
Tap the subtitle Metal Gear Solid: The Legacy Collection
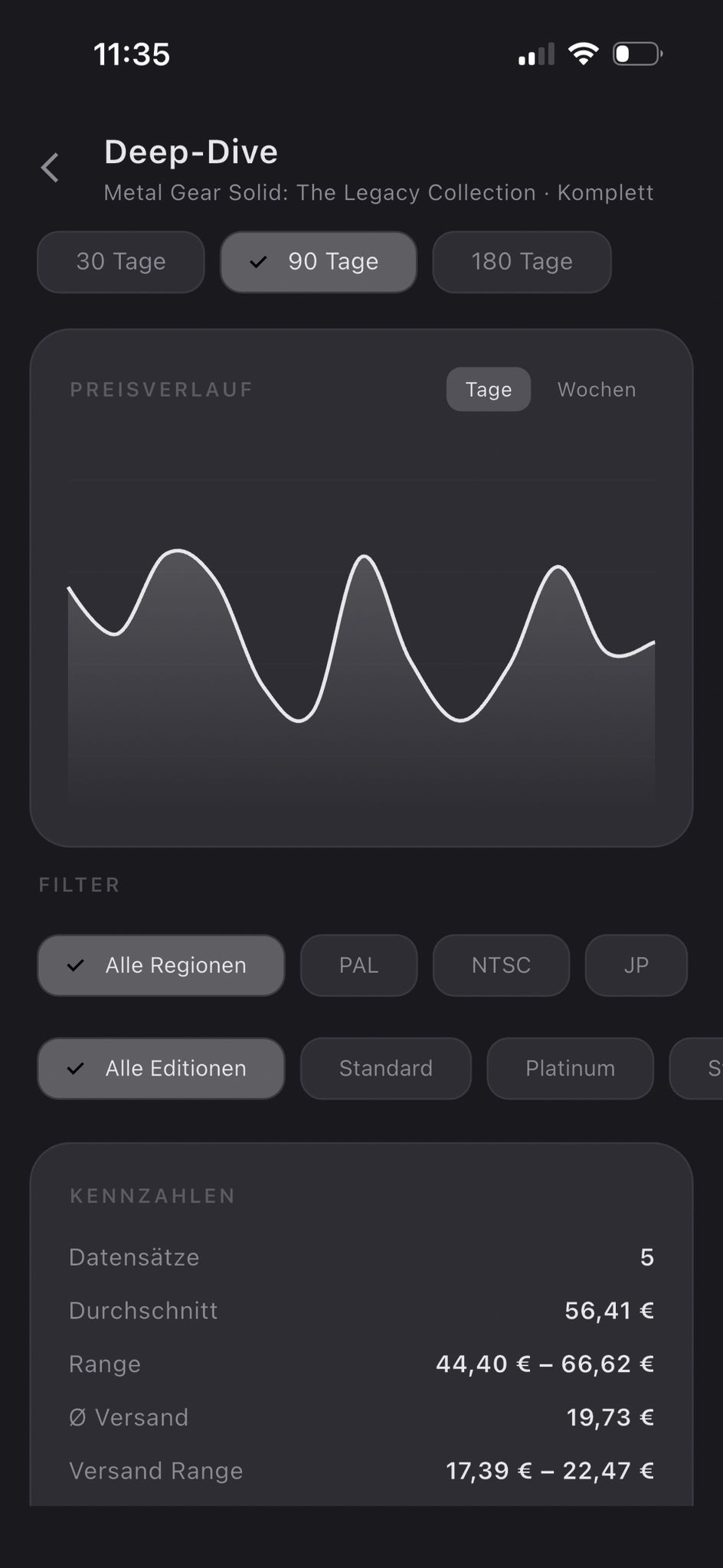pyautogui.click(x=378, y=192)
